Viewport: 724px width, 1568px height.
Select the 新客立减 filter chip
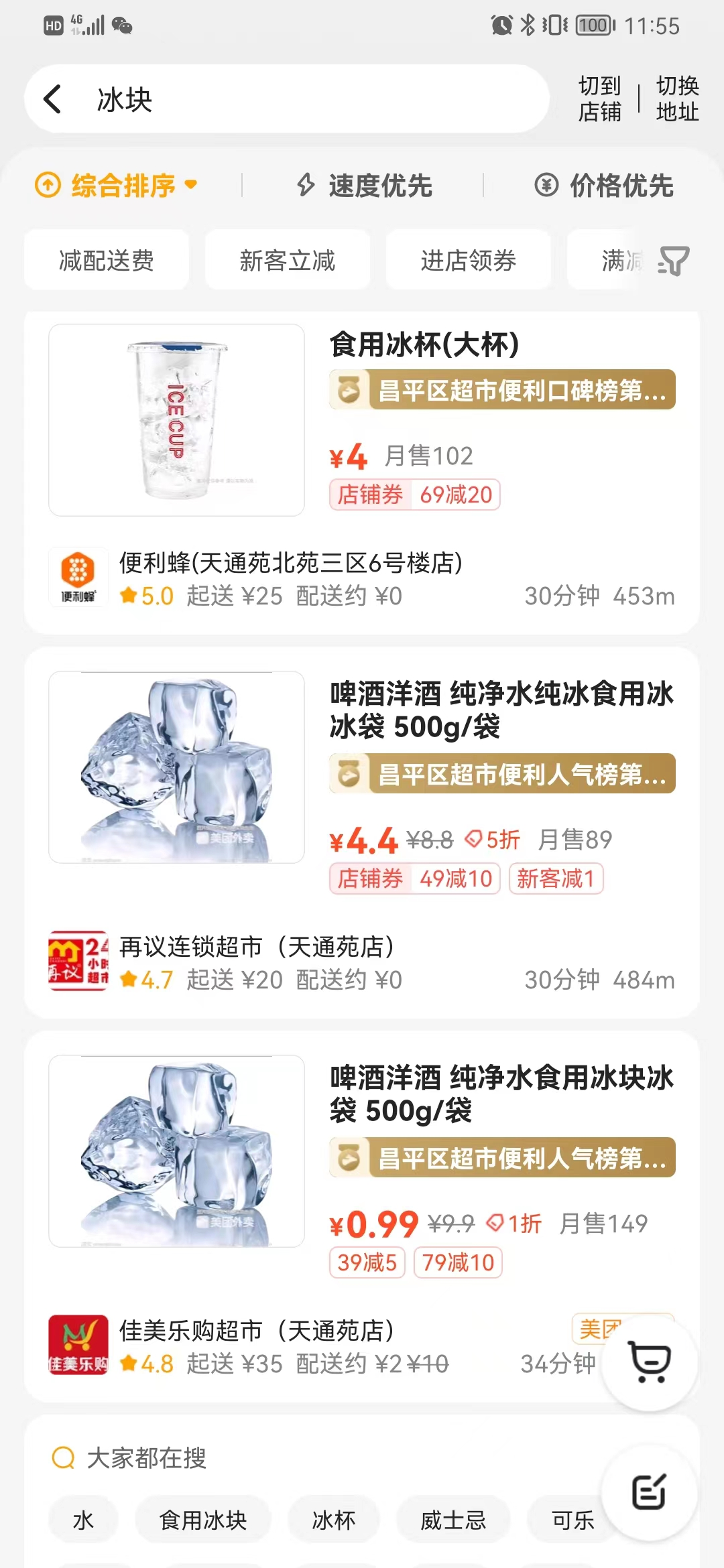click(288, 260)
